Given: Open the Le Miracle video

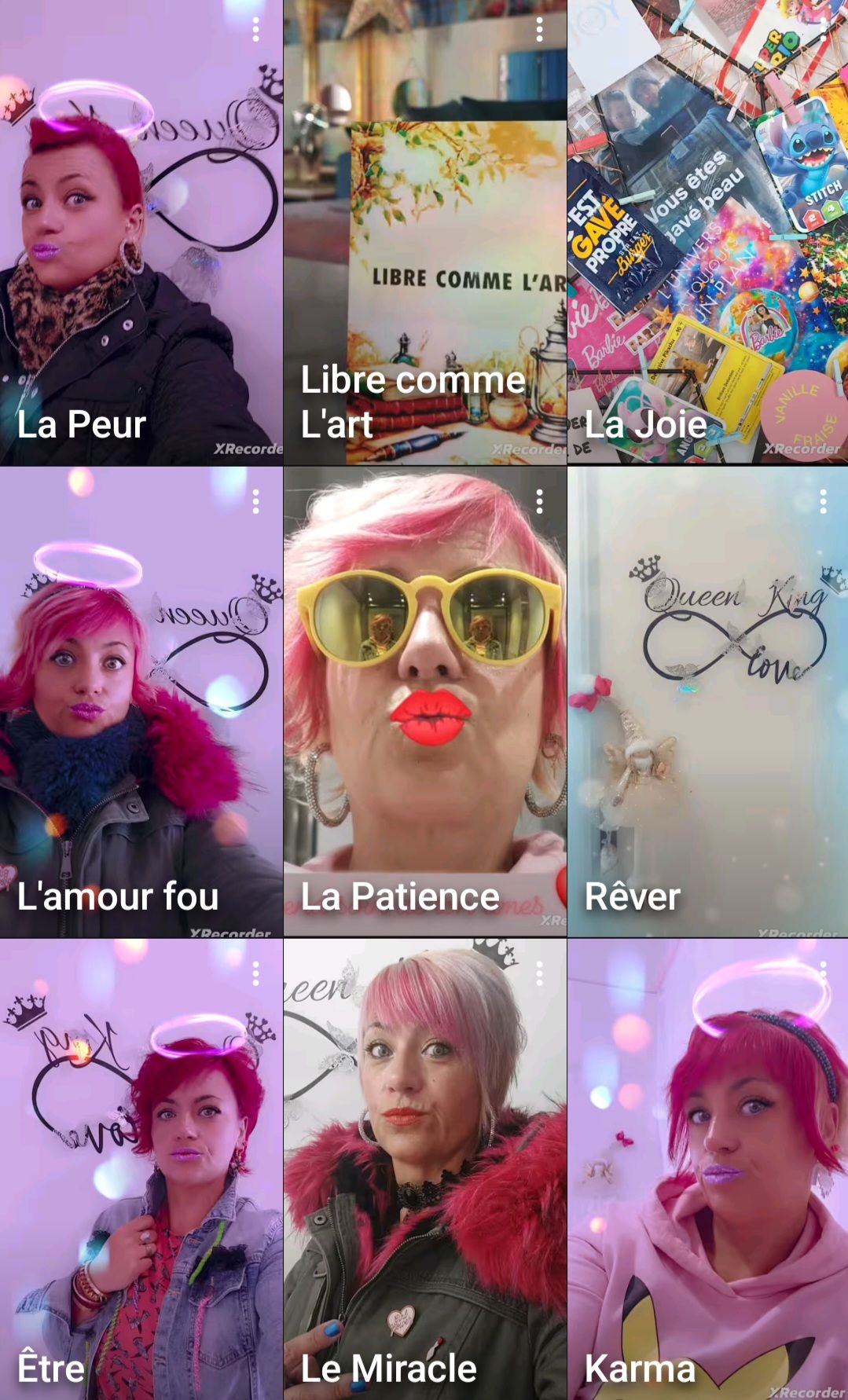Looking at the screenshot, I should point(424,1178).
